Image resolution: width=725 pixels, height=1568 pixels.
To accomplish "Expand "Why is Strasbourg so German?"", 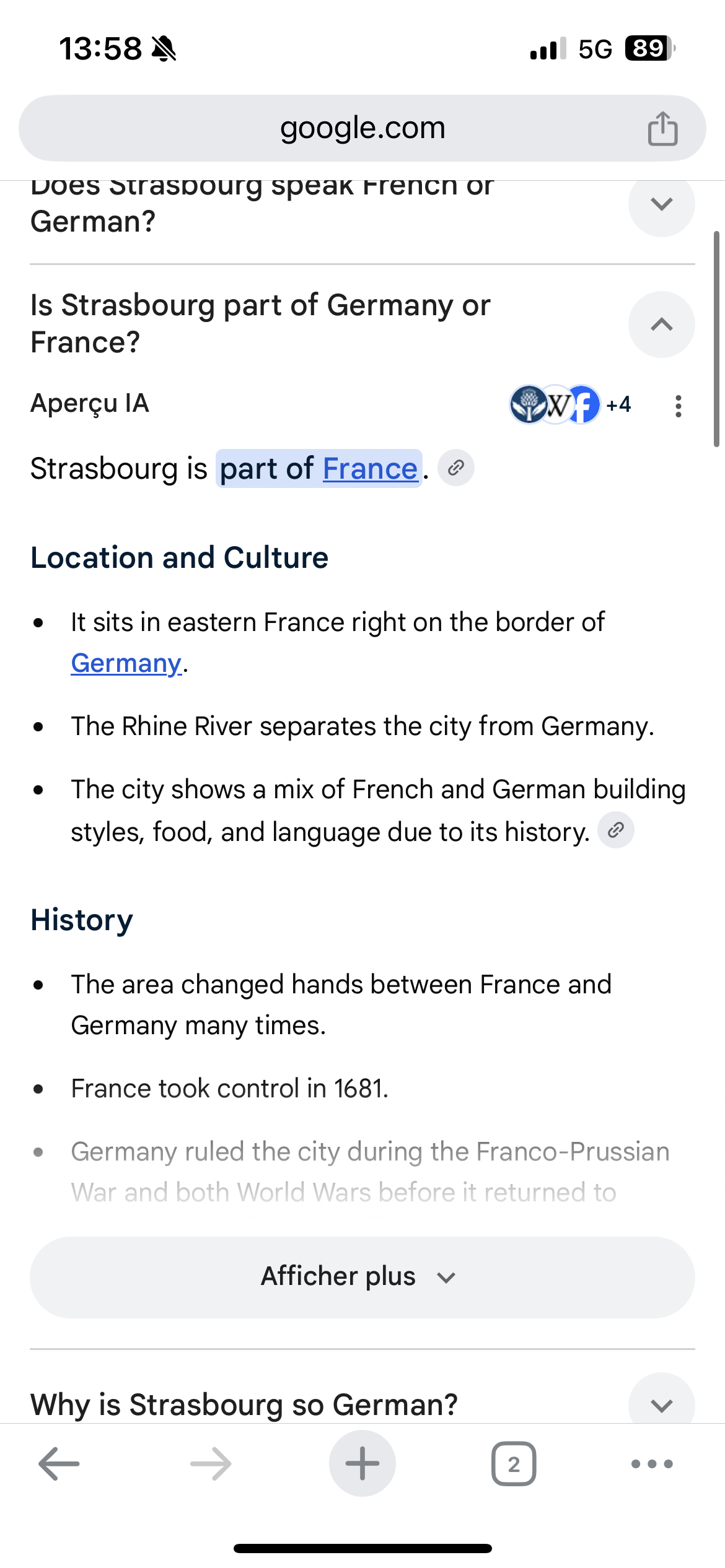I will pos(661,1401).
